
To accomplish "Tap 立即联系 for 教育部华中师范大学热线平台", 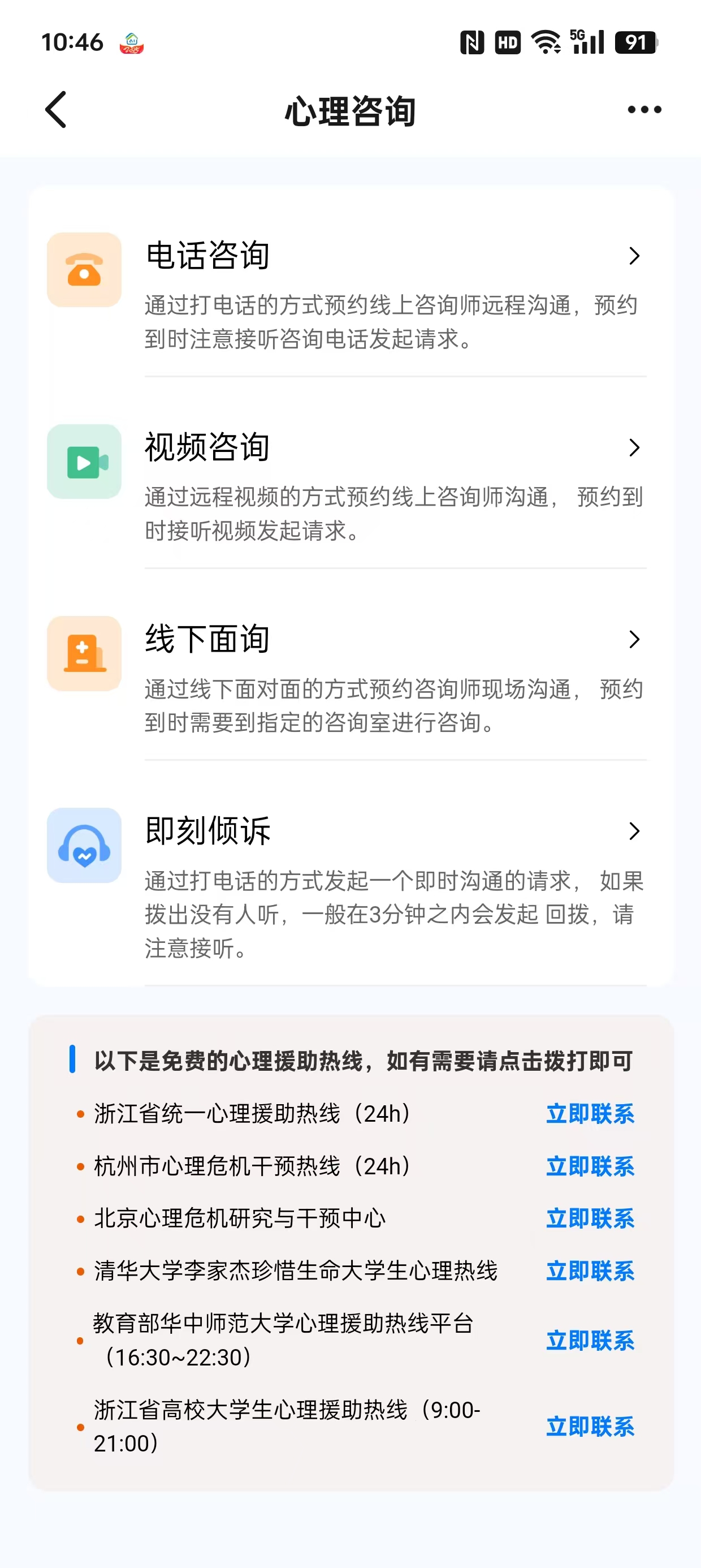I will (x=590, y=1341).
